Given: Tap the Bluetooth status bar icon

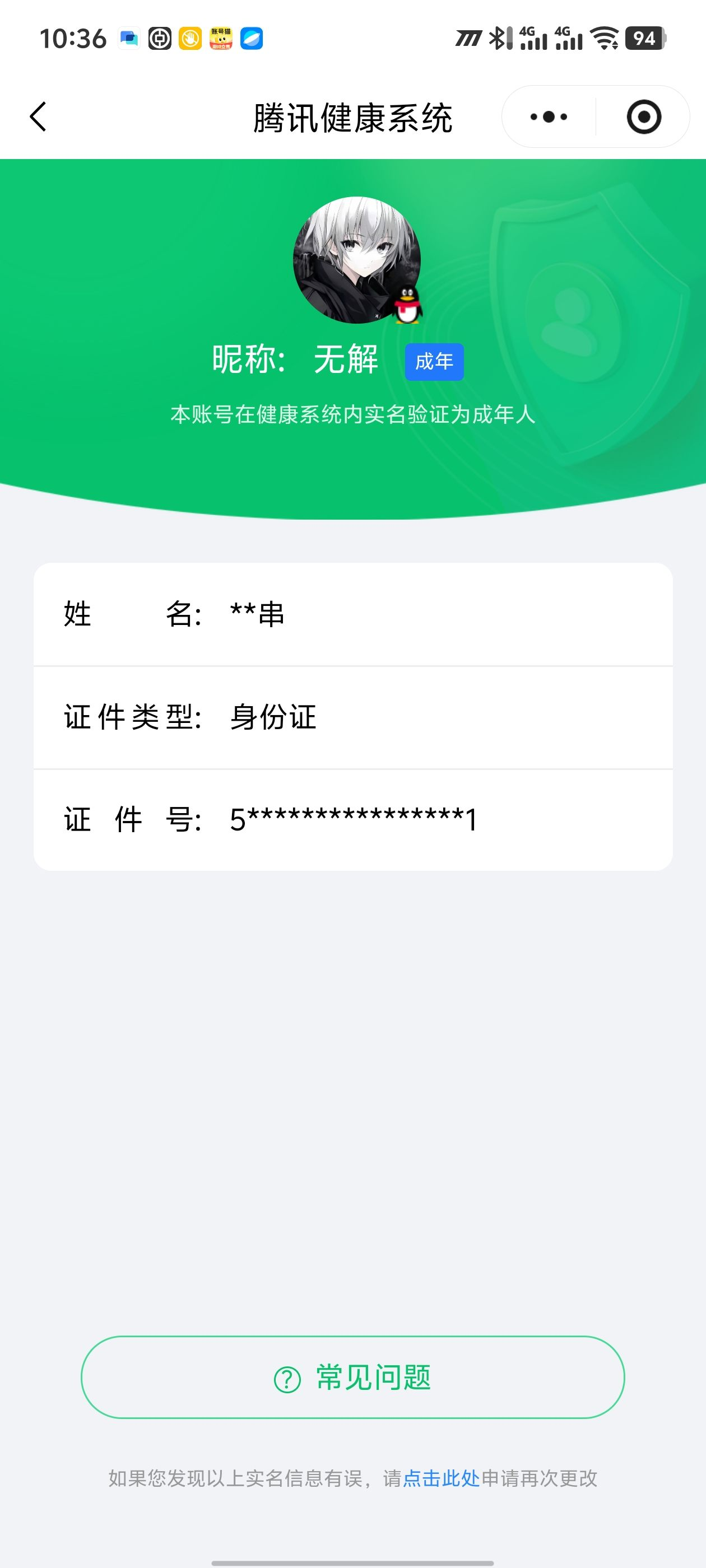Looking at the screenshot, I should 497,38.
